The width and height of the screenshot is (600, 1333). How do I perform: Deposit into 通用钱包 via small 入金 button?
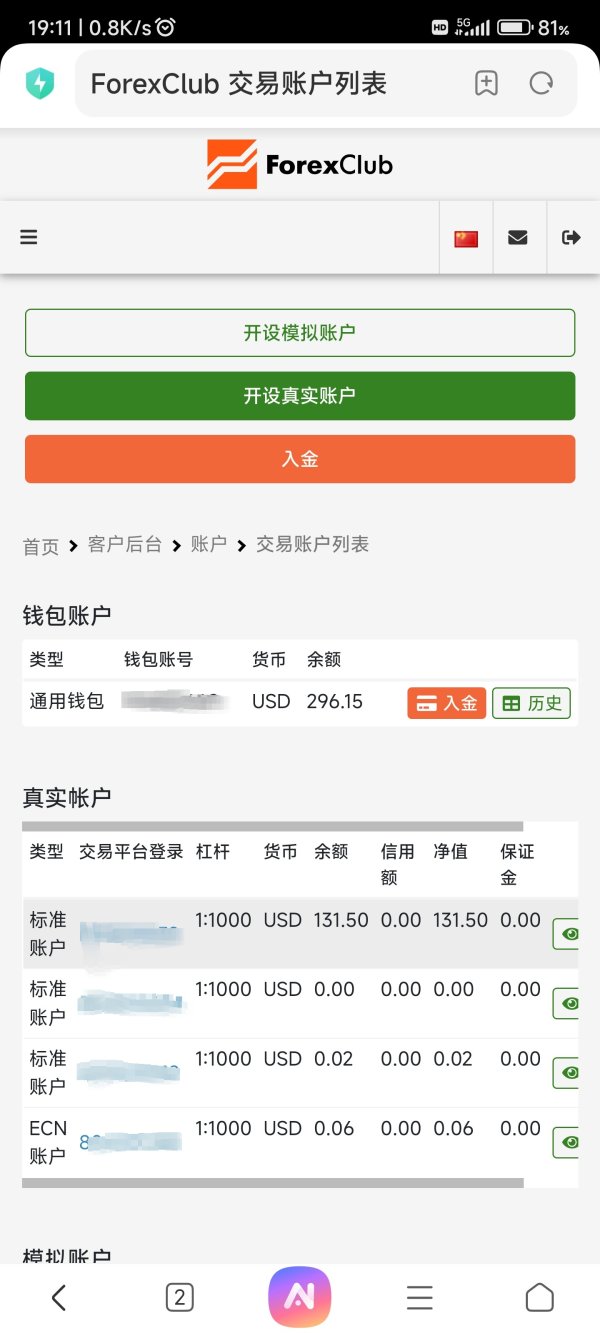tap(447, 703)
